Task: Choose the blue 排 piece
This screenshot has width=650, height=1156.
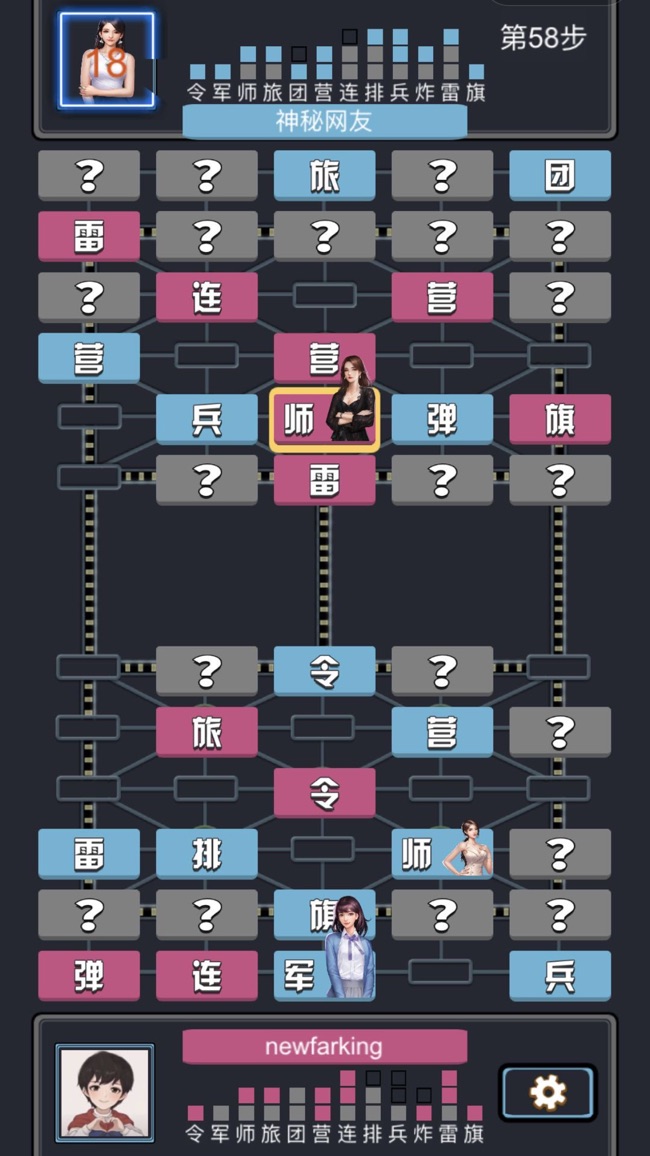Action: pos(206,854)
